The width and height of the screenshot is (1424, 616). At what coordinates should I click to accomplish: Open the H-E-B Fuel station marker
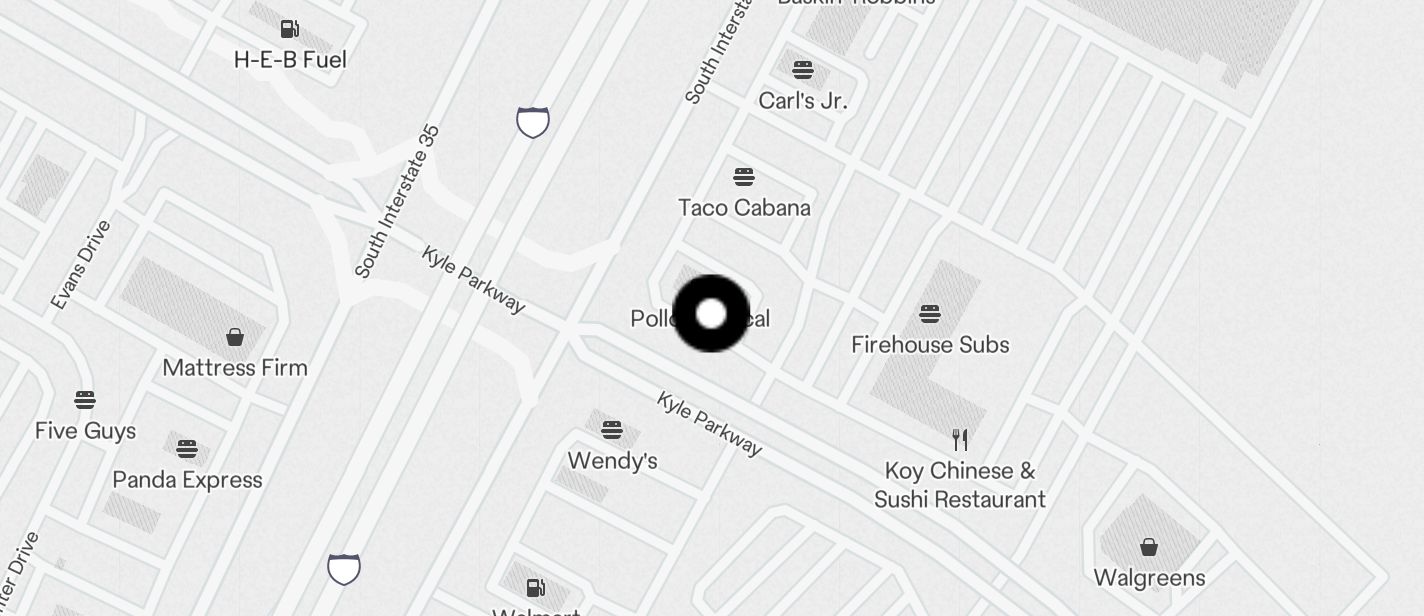[290, 30]
